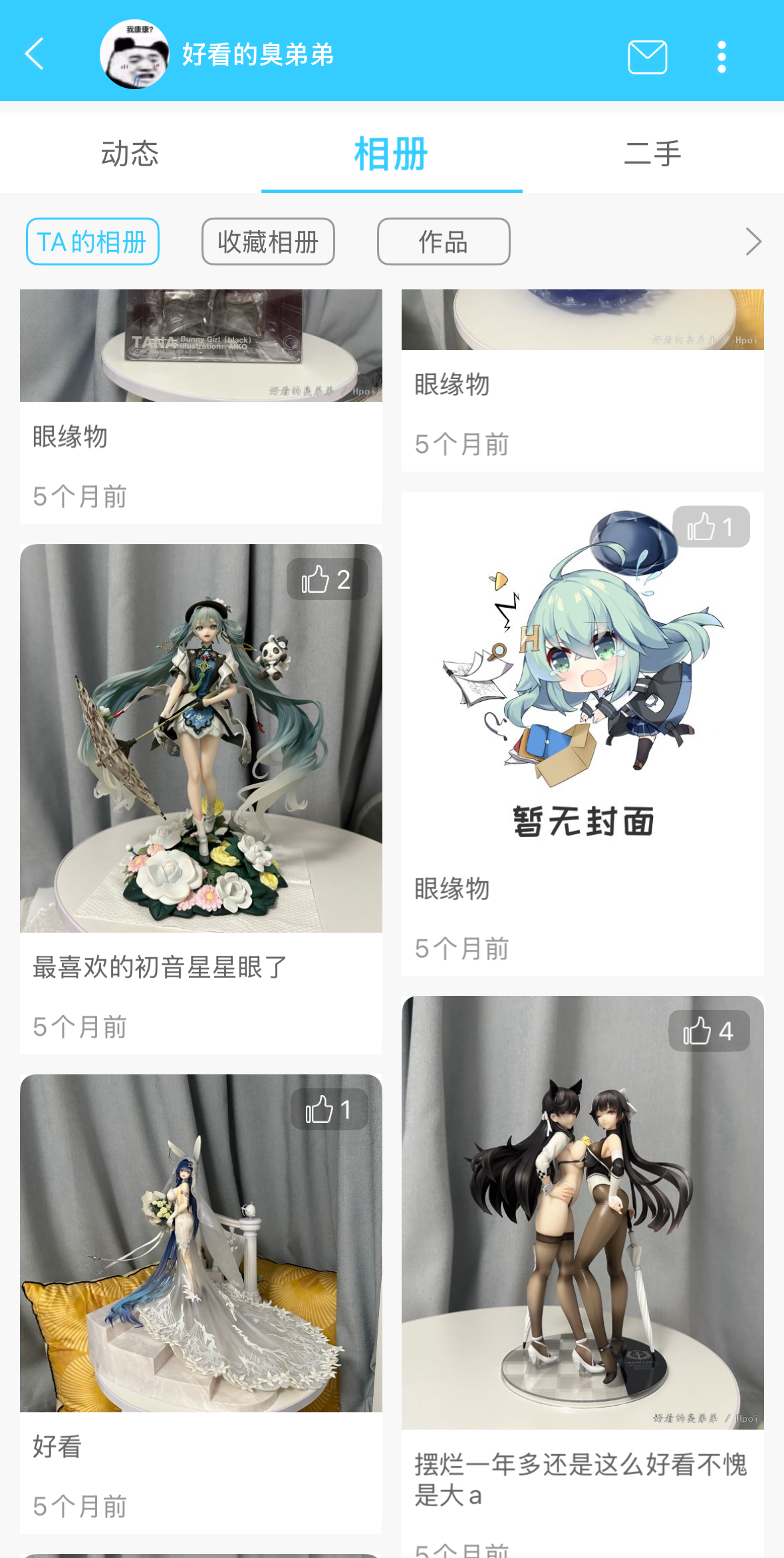Like the two-girl figure album
The width and height of the screenshot is (784, 1558).
point(709,1031)
